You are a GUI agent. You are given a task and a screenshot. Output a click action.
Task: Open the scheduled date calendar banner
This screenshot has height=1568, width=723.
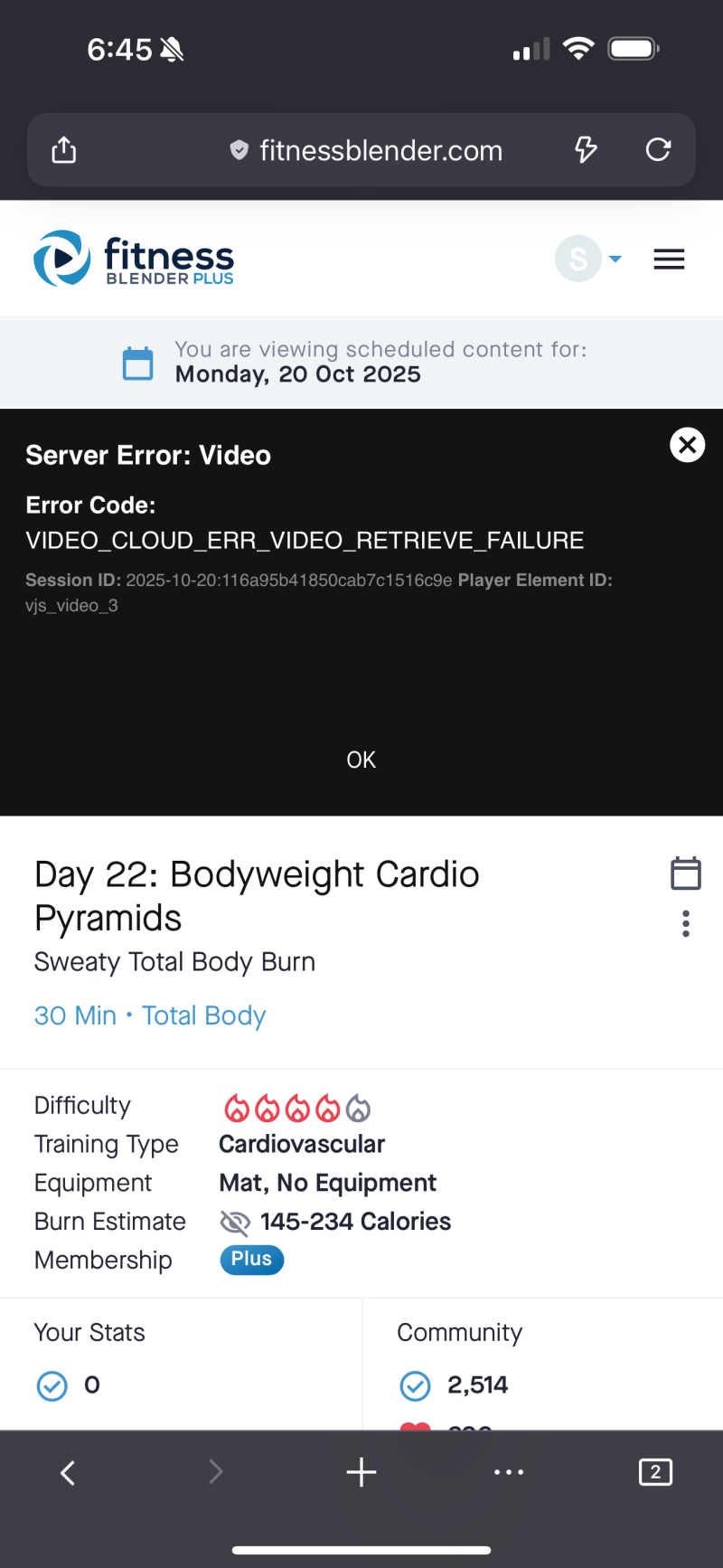tap(361, 363)
